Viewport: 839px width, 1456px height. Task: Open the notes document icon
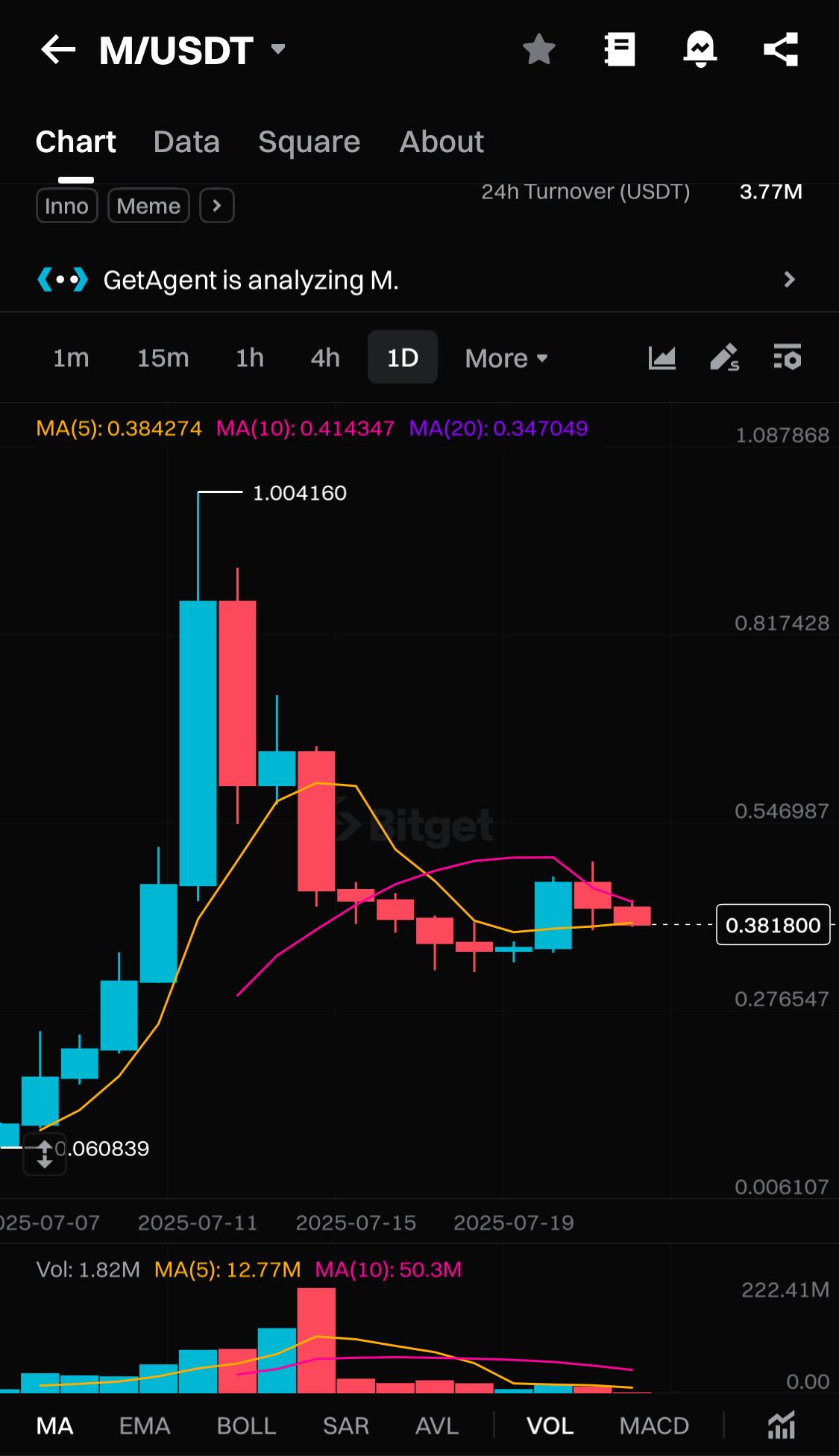tap(619, 50)
